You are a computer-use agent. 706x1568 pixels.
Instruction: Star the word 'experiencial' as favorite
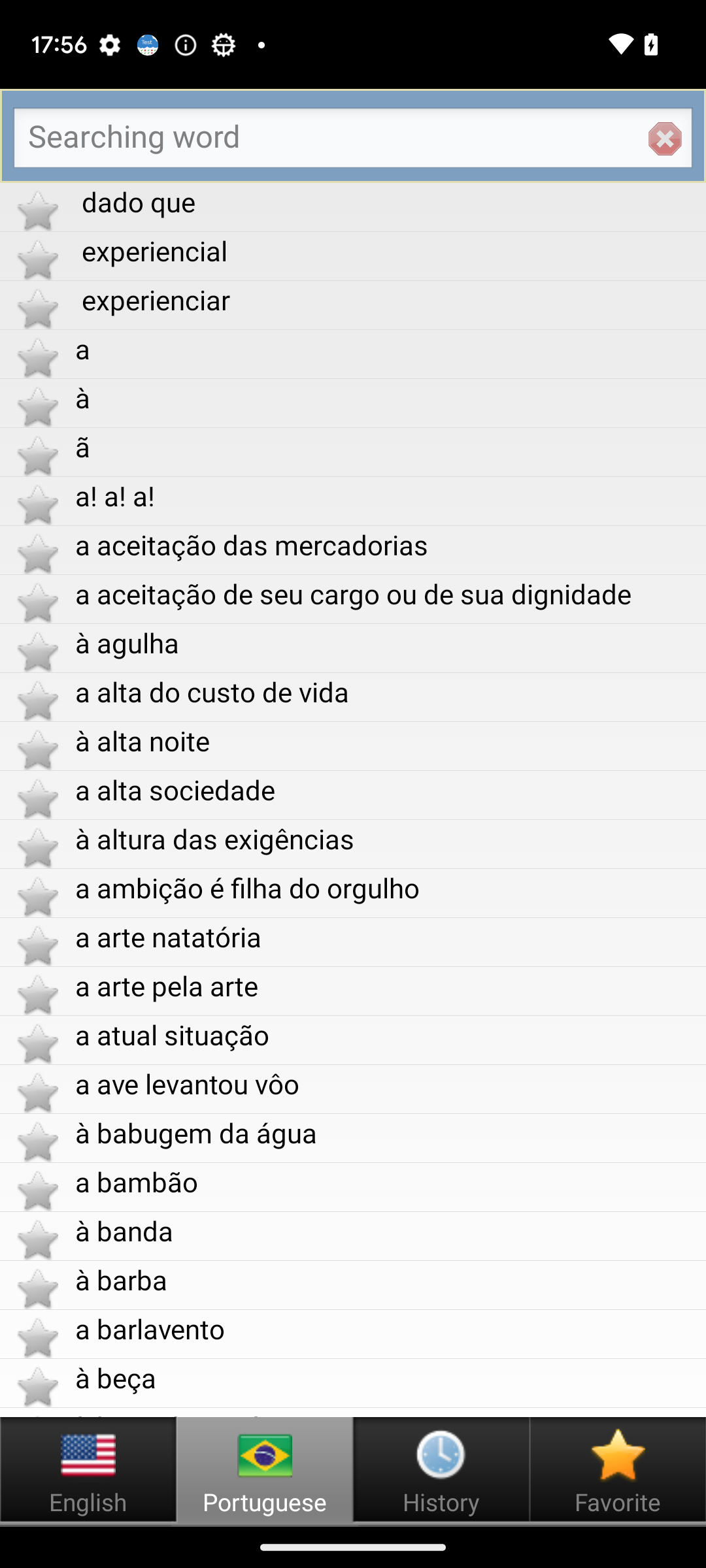point(37,259)
